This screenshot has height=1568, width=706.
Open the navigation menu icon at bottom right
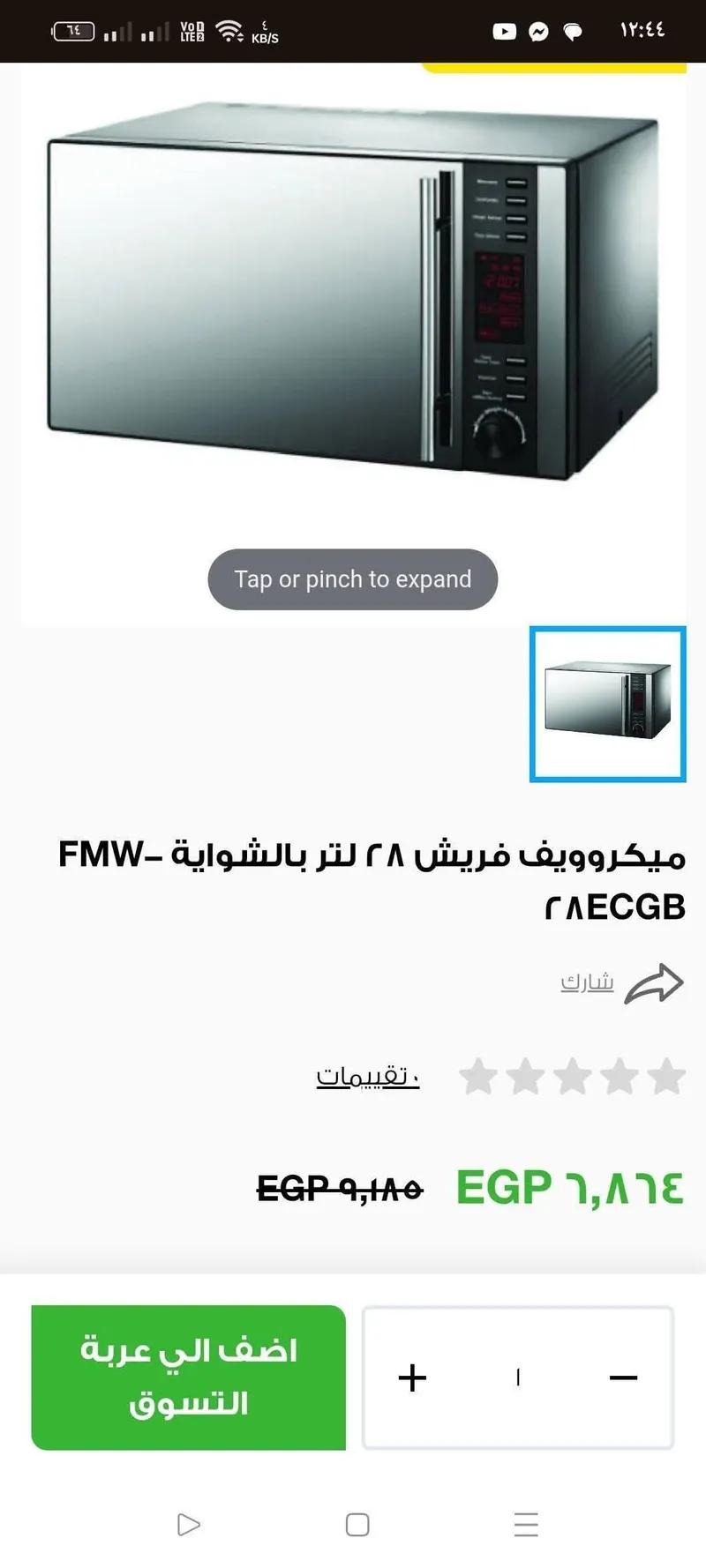pyautogui.click(x=526, y=1524)
